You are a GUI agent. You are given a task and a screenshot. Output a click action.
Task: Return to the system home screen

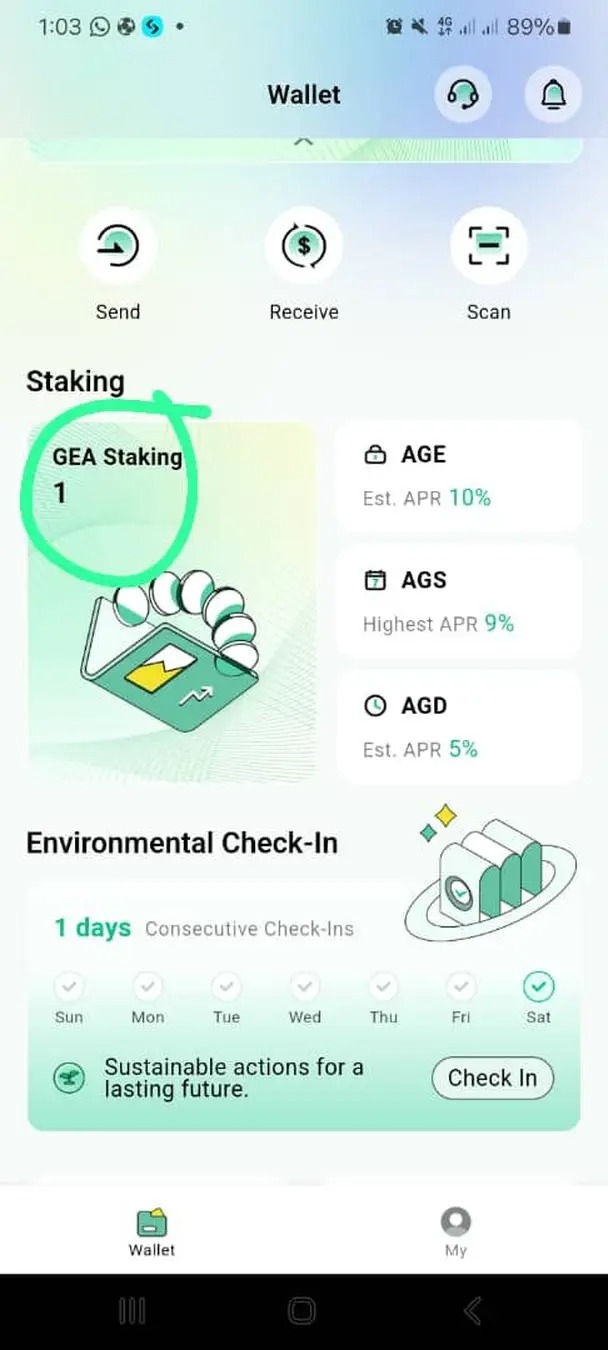pos(302,1311)
